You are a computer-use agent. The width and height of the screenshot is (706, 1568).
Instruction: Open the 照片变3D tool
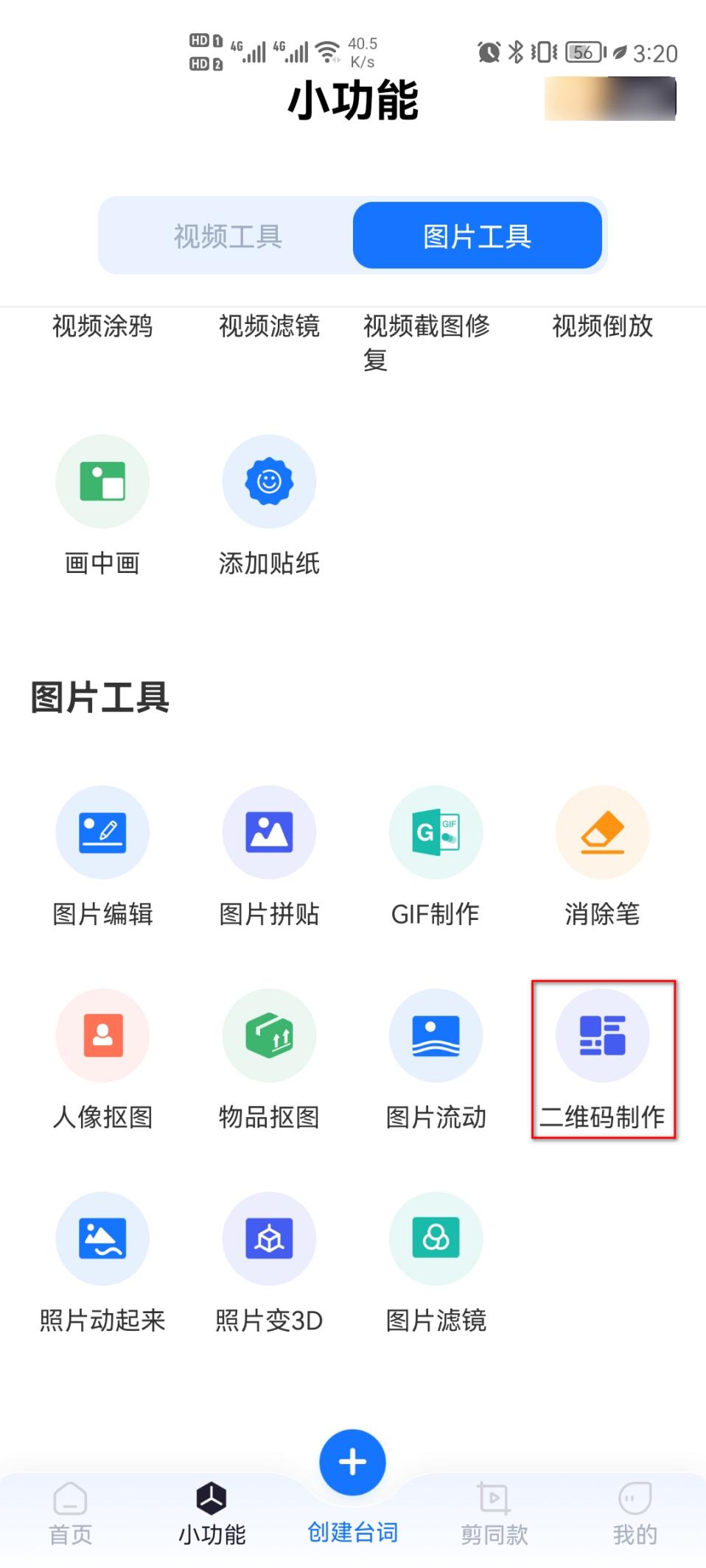click(269, 1259)
